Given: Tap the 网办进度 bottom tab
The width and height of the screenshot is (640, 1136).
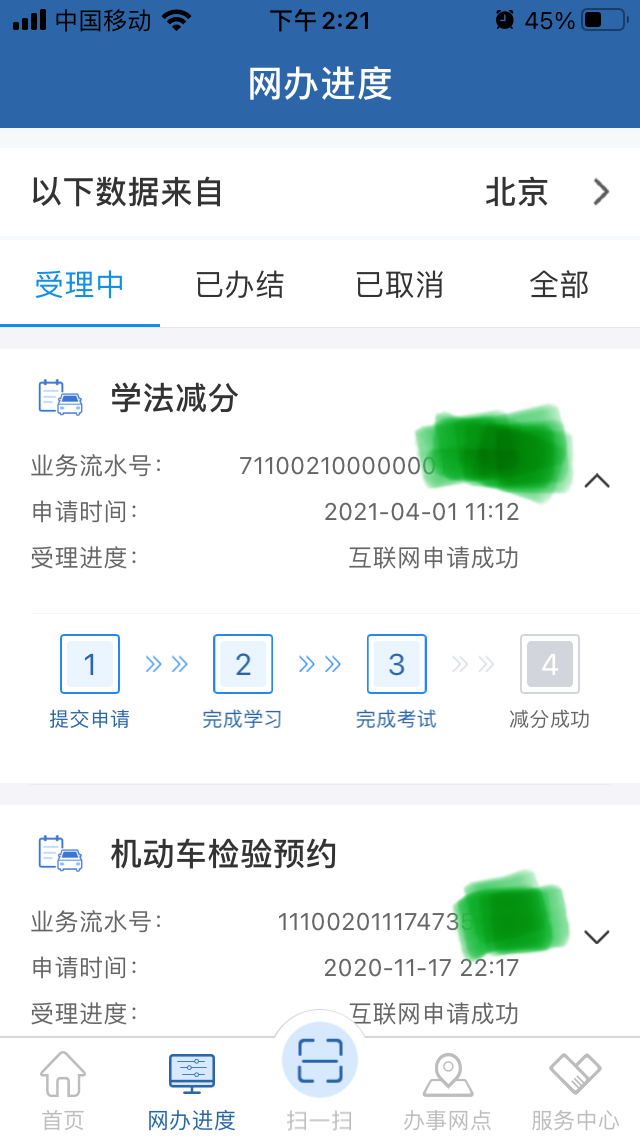Looking at the screenshot, I should pyautogui.click(x=191, y=1090).
